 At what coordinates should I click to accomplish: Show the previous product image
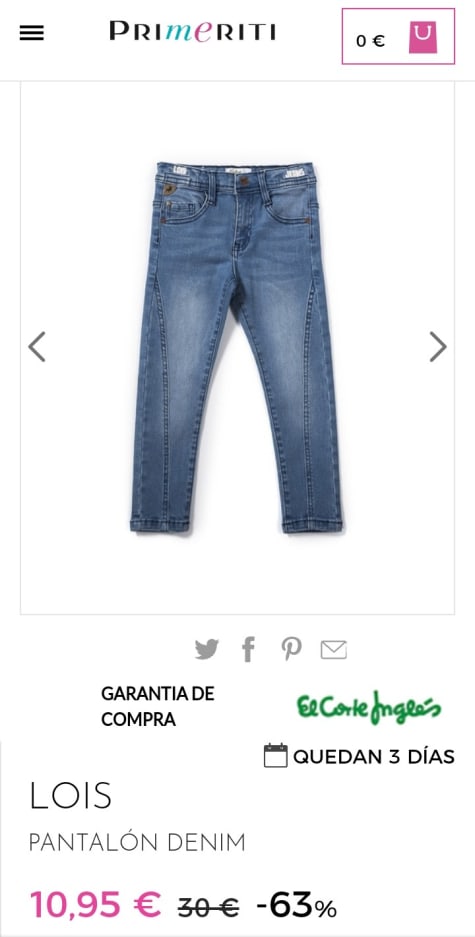[x=37, y=347]
